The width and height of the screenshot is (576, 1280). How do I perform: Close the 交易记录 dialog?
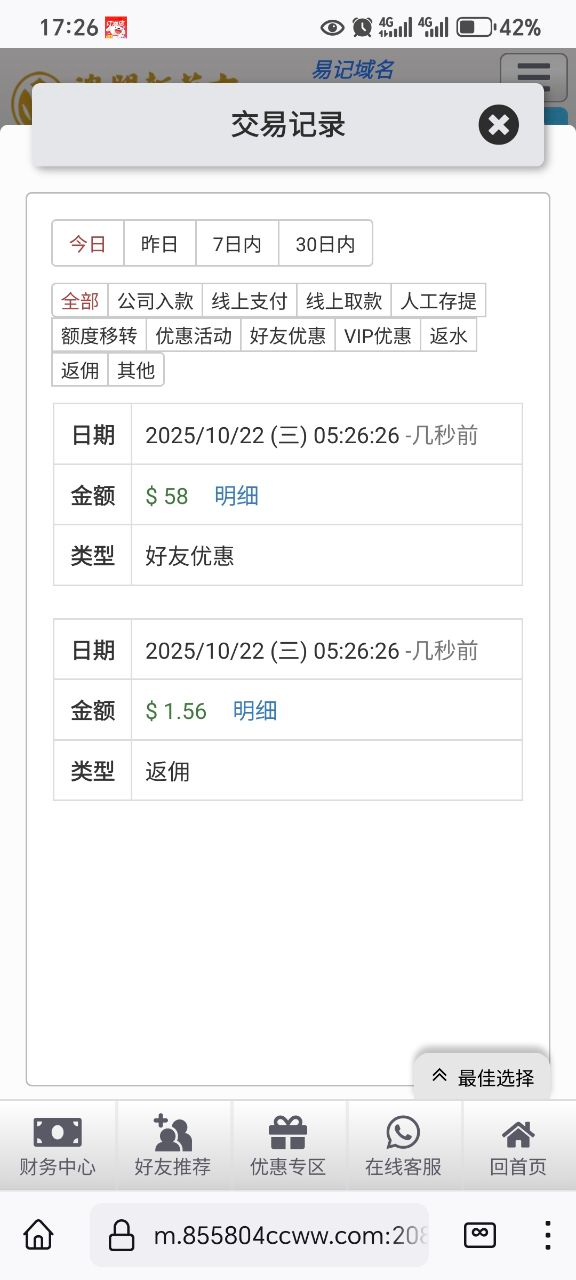[498, 125]
